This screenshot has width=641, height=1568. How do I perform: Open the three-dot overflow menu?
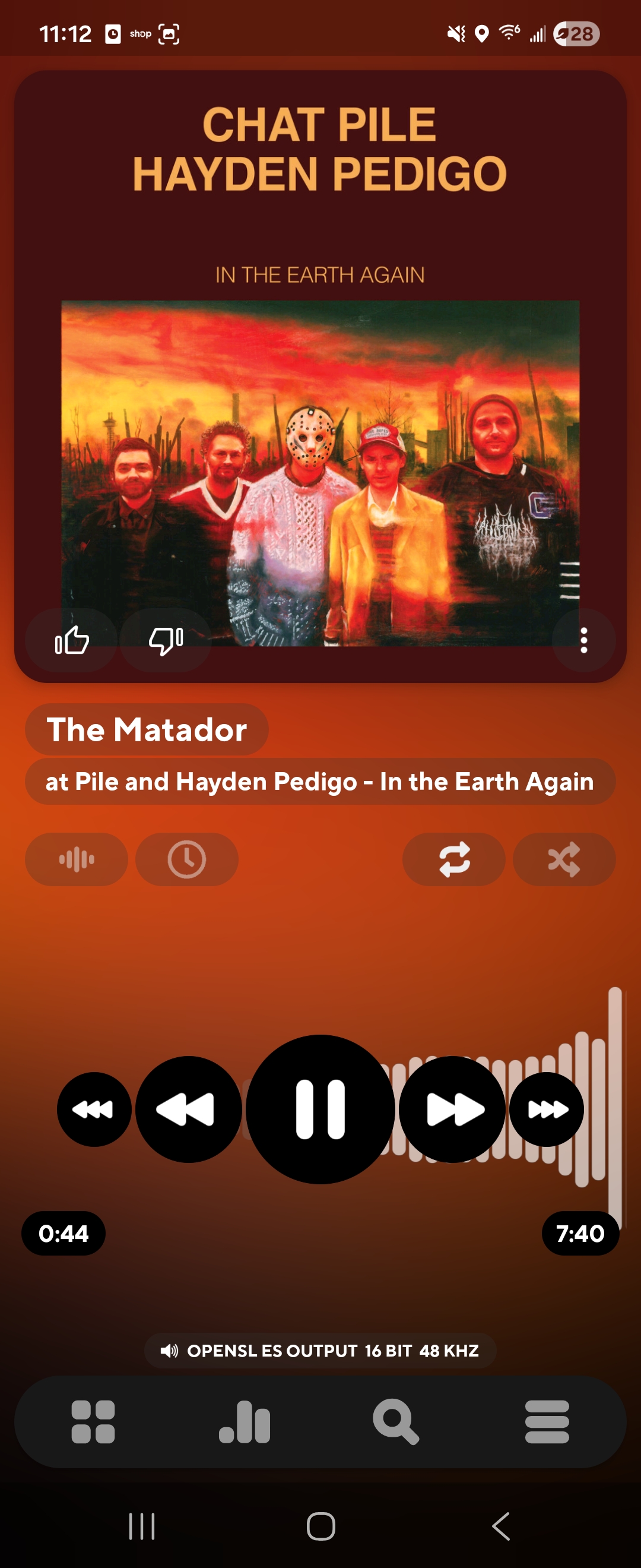point(583,640)
